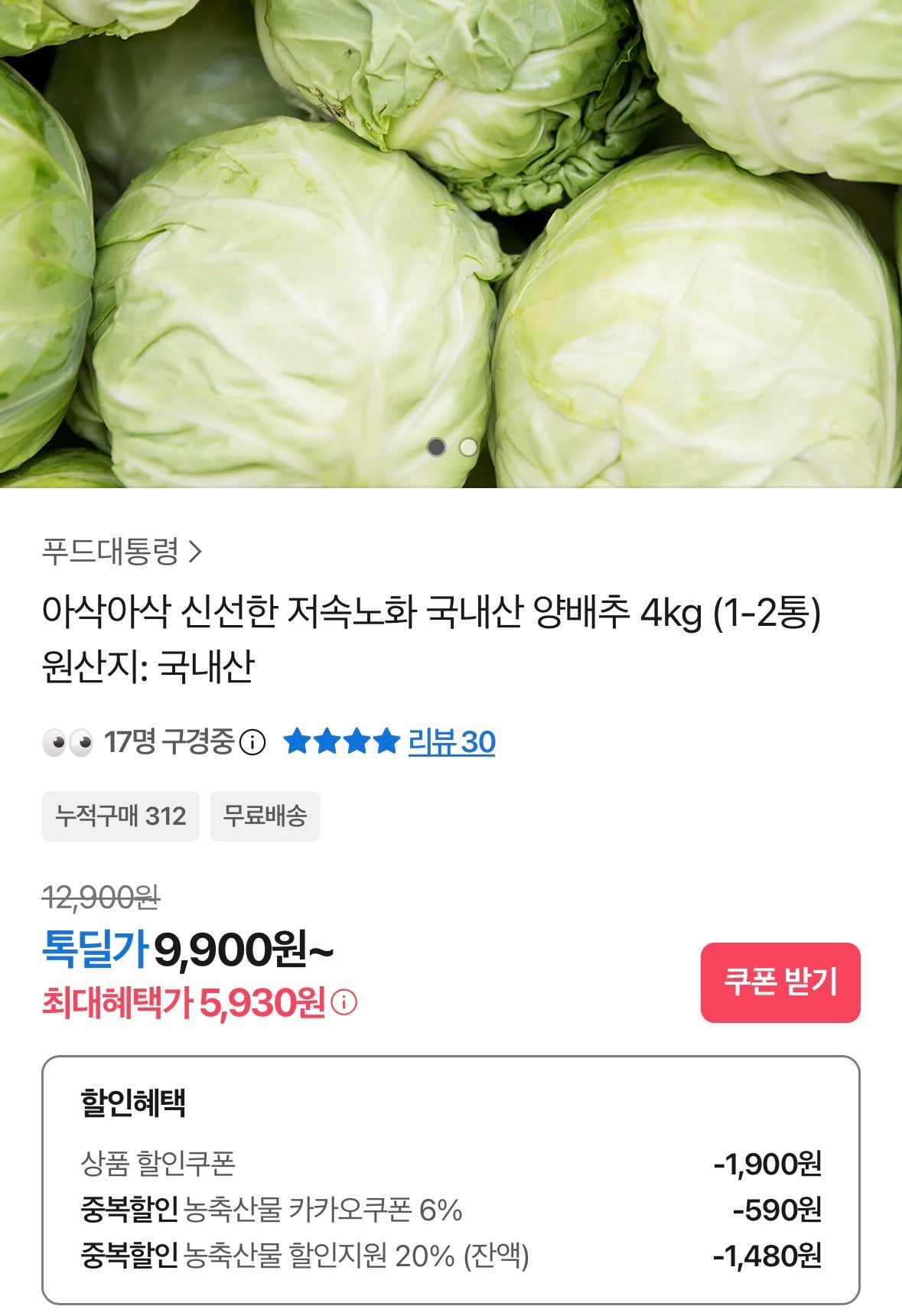Select the eyes viewer-count icon
This screenshot has height=1316, width=902.
pyautogui.click(x=66, y=741)
